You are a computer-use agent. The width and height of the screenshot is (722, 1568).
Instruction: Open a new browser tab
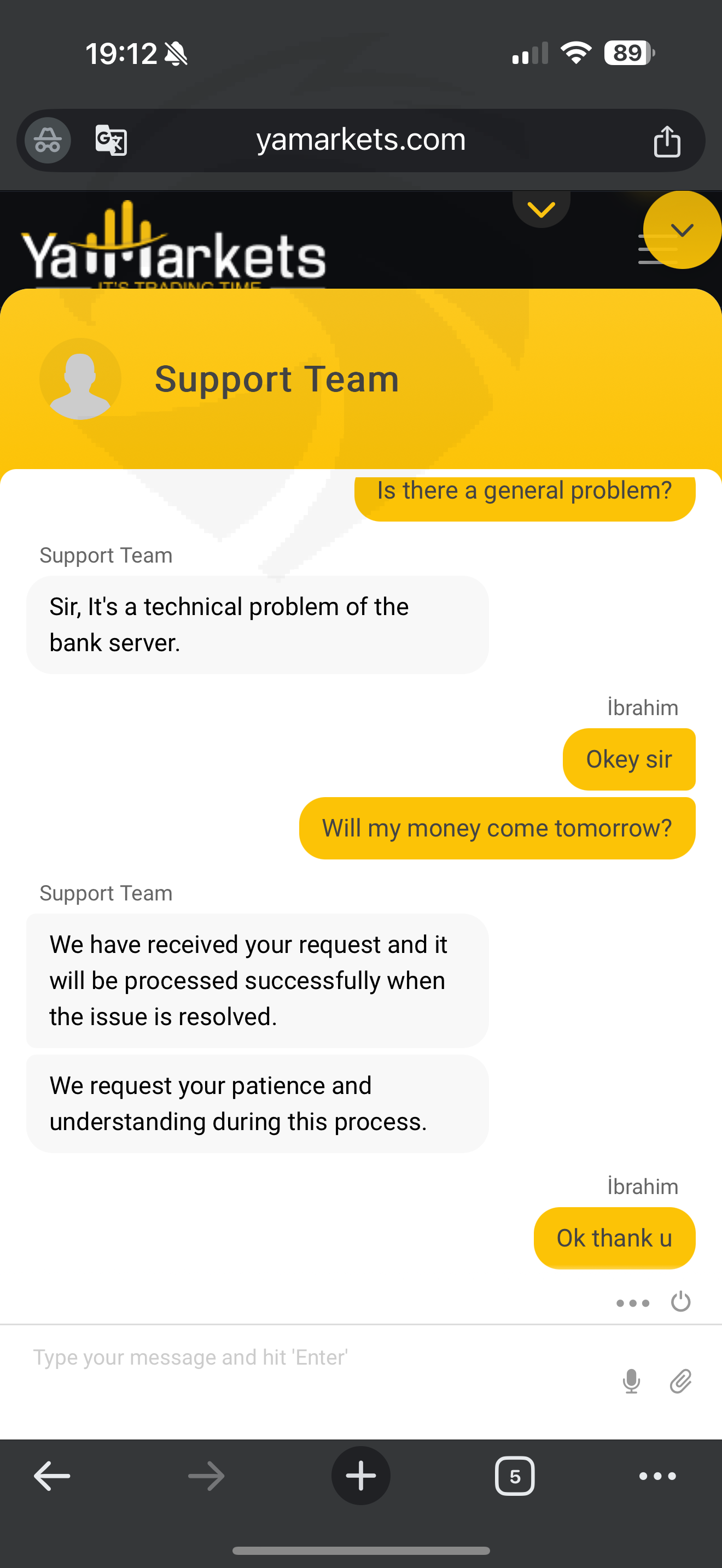(361, 1476)
